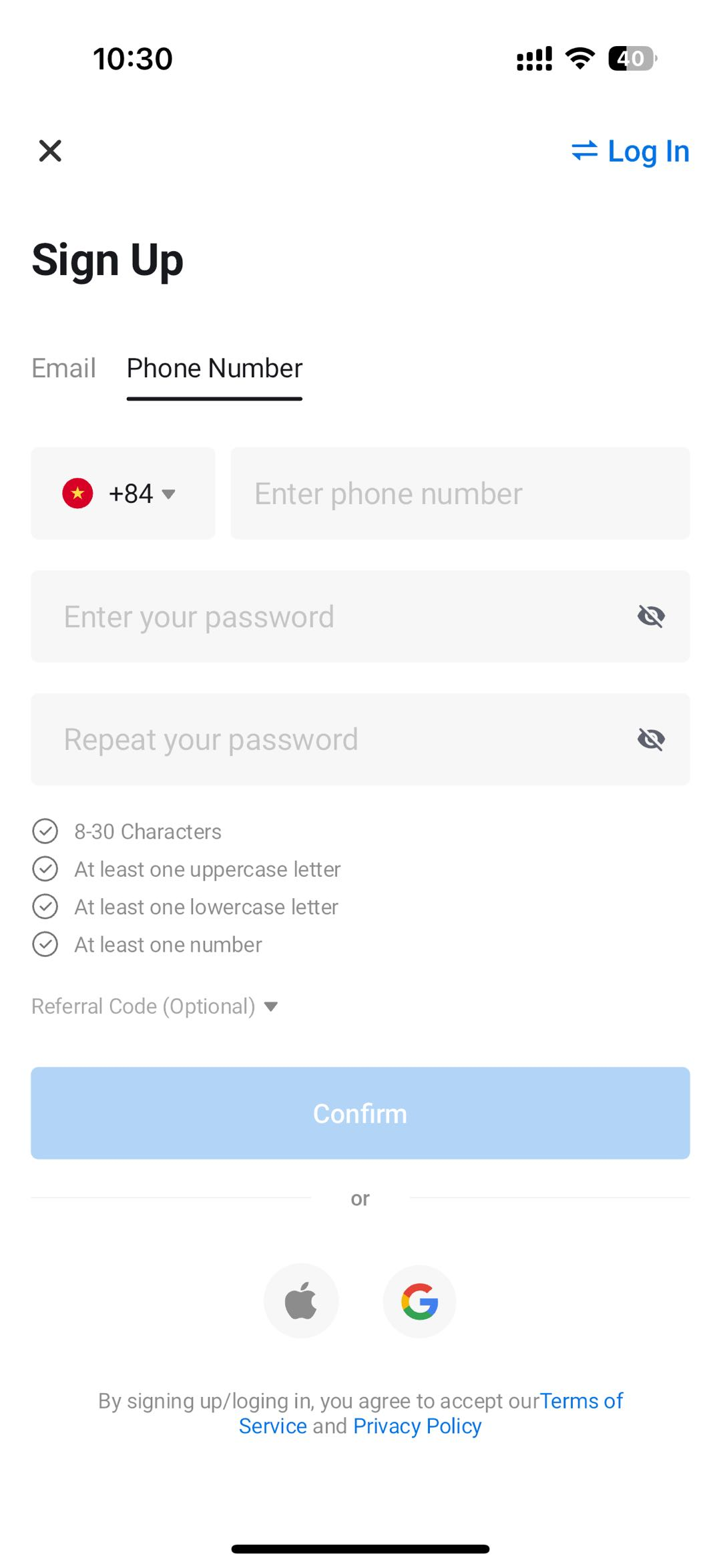Tap the Repeat your password field
The height and width of the screenshot is (1568, 721).
334,739
